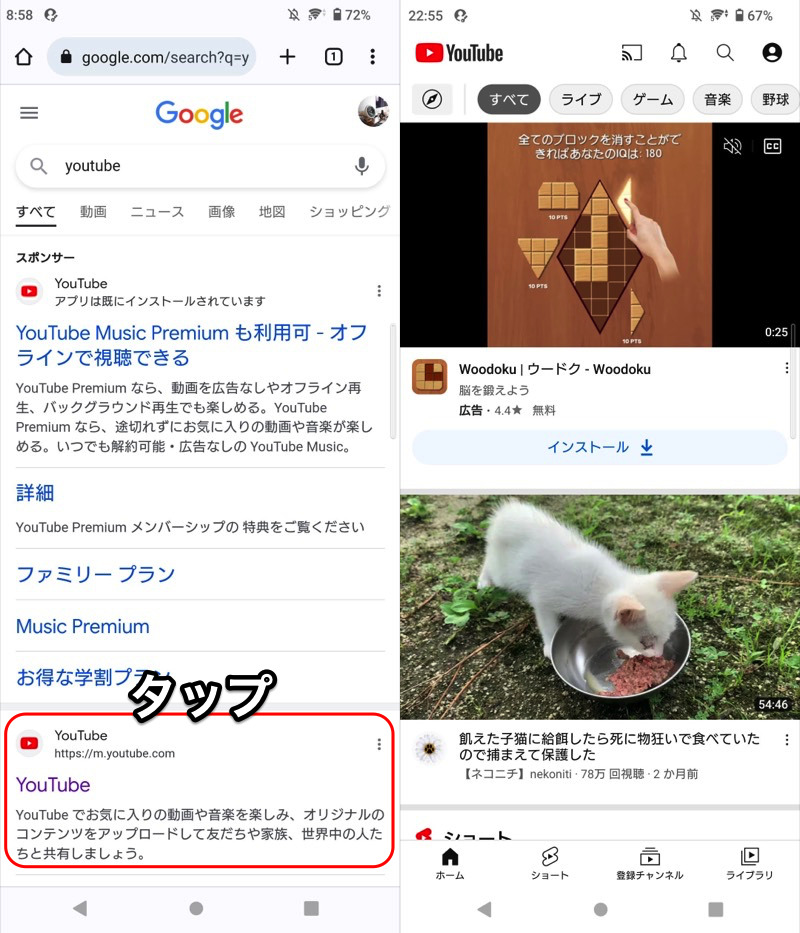Image resolution: width=800 pixels, height=933 pixels.
Task: Open the YouTube m.youtube.com search result
Action: (53, 785)
